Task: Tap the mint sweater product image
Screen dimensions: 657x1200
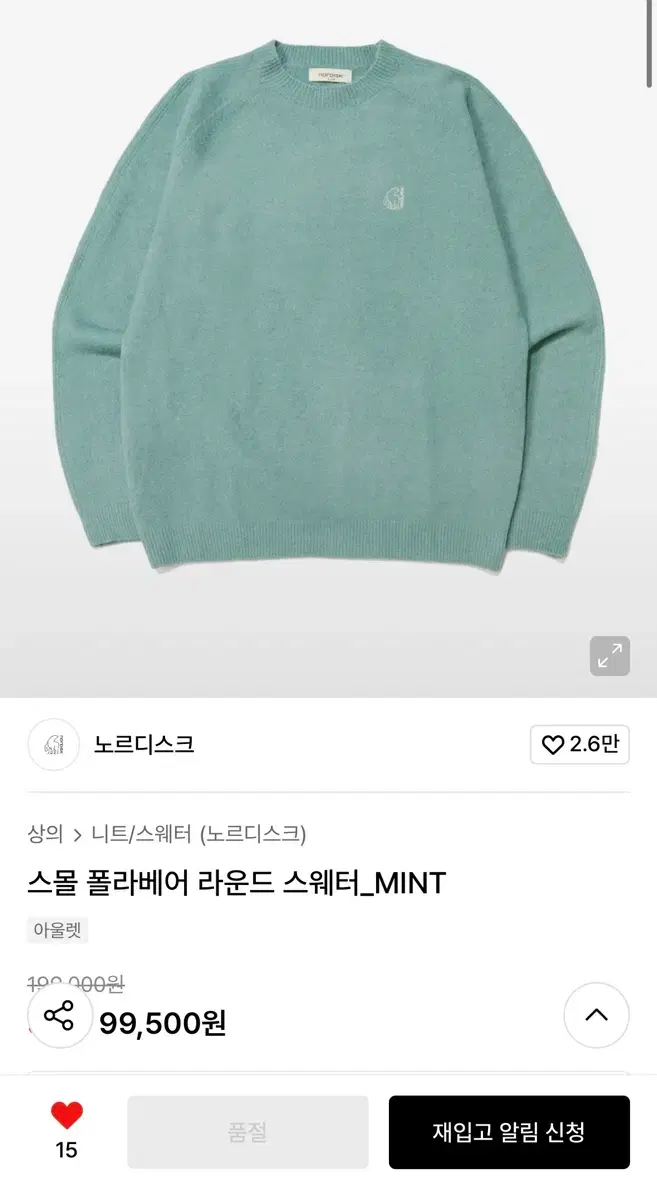Action: (x=328, y=305)
